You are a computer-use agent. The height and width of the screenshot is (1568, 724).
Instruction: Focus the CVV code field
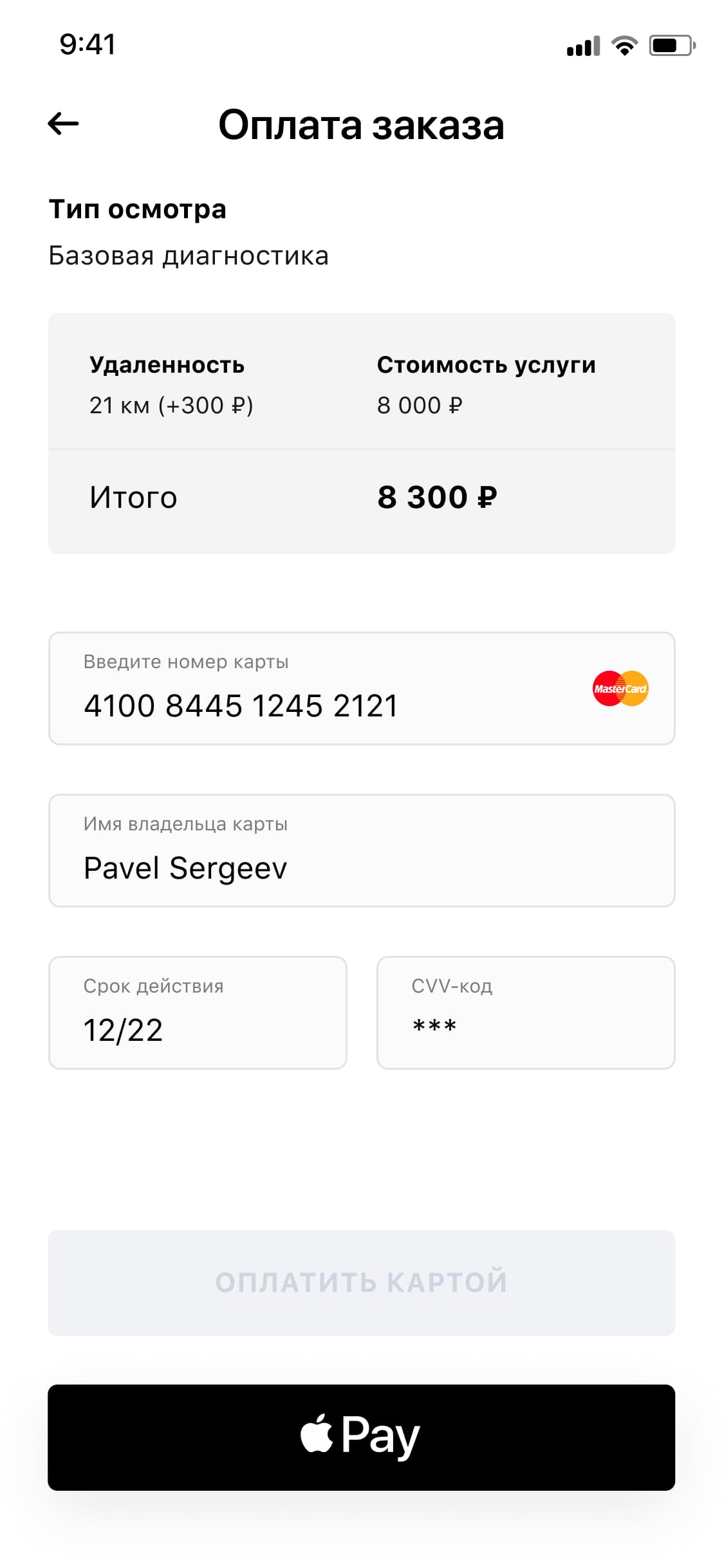click(525, 1013)
